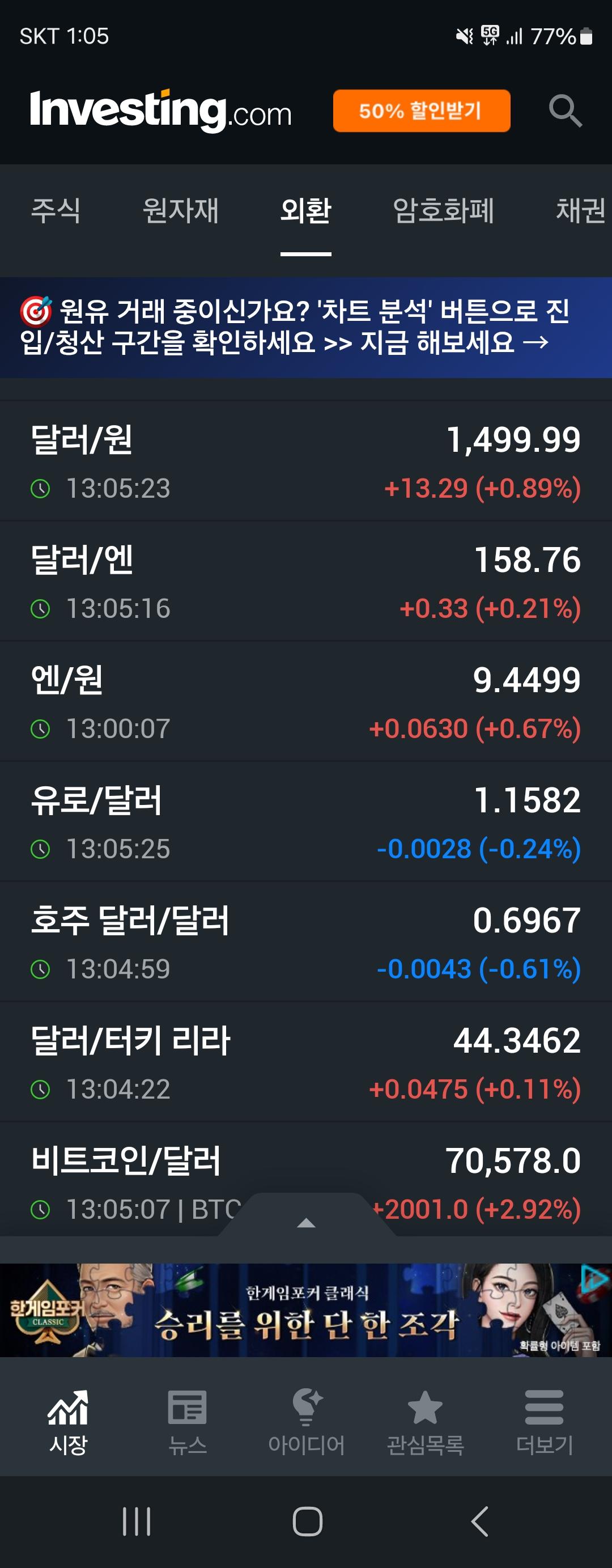View the 달러/터키 리라 pair
Viewport: 612px width, 1568px height.
[x=305, y=1062]
